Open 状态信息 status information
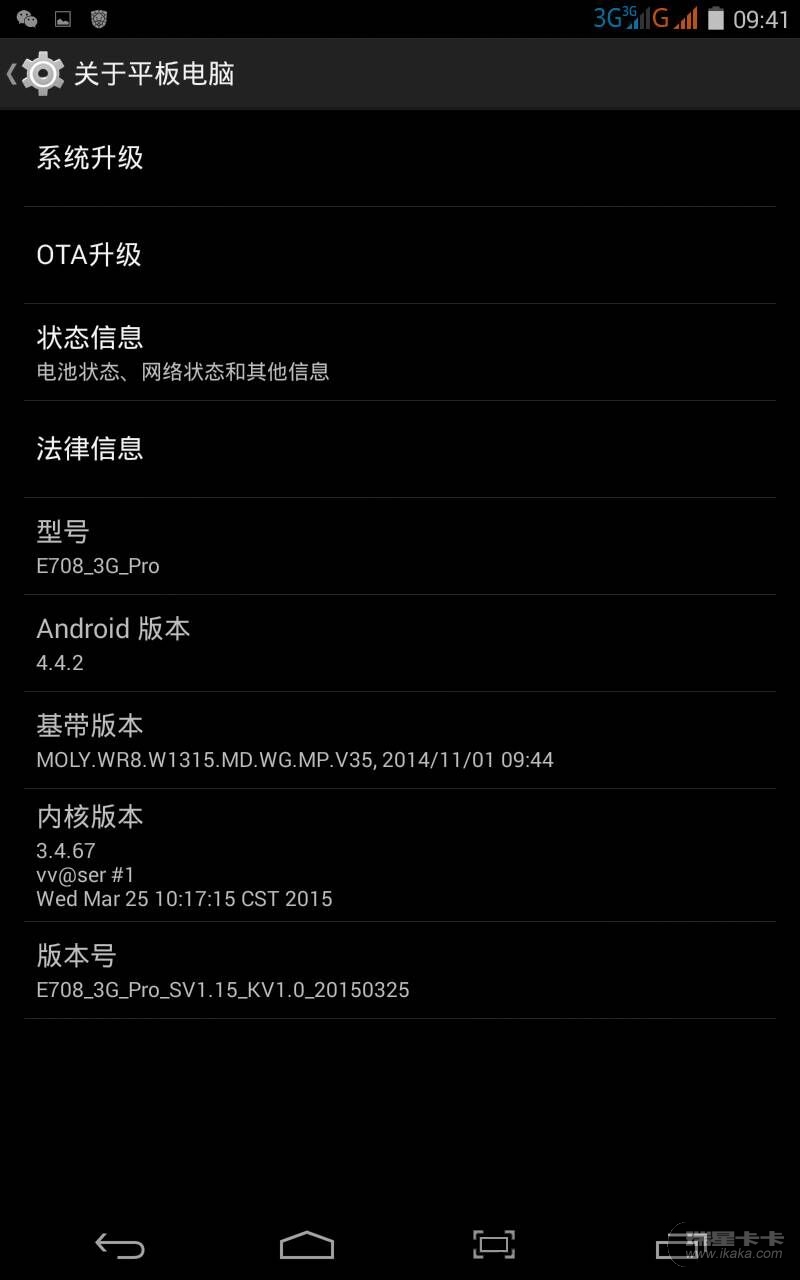The height and width of the screenshot is (1280, 800). [400, 352]
